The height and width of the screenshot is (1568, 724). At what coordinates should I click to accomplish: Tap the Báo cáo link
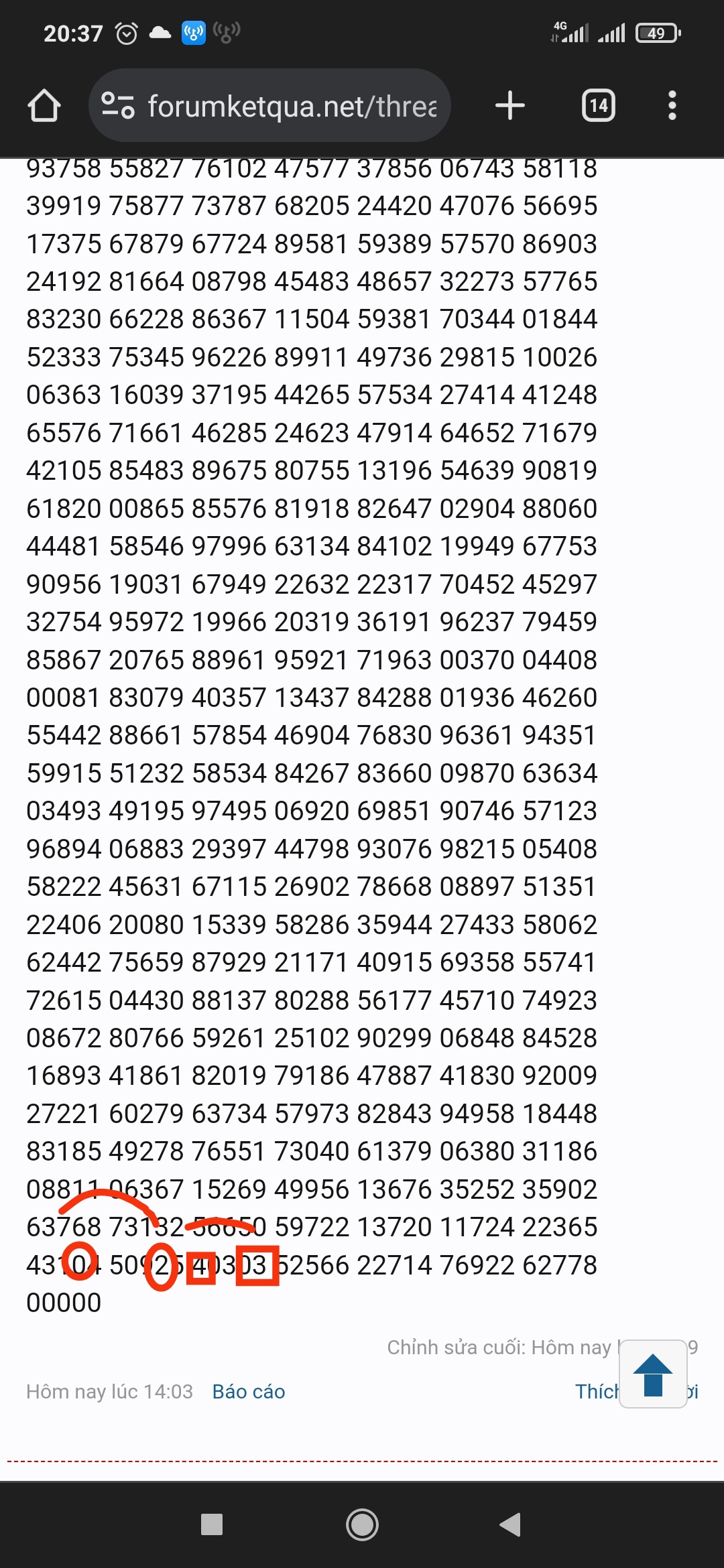click(249, 1392)
